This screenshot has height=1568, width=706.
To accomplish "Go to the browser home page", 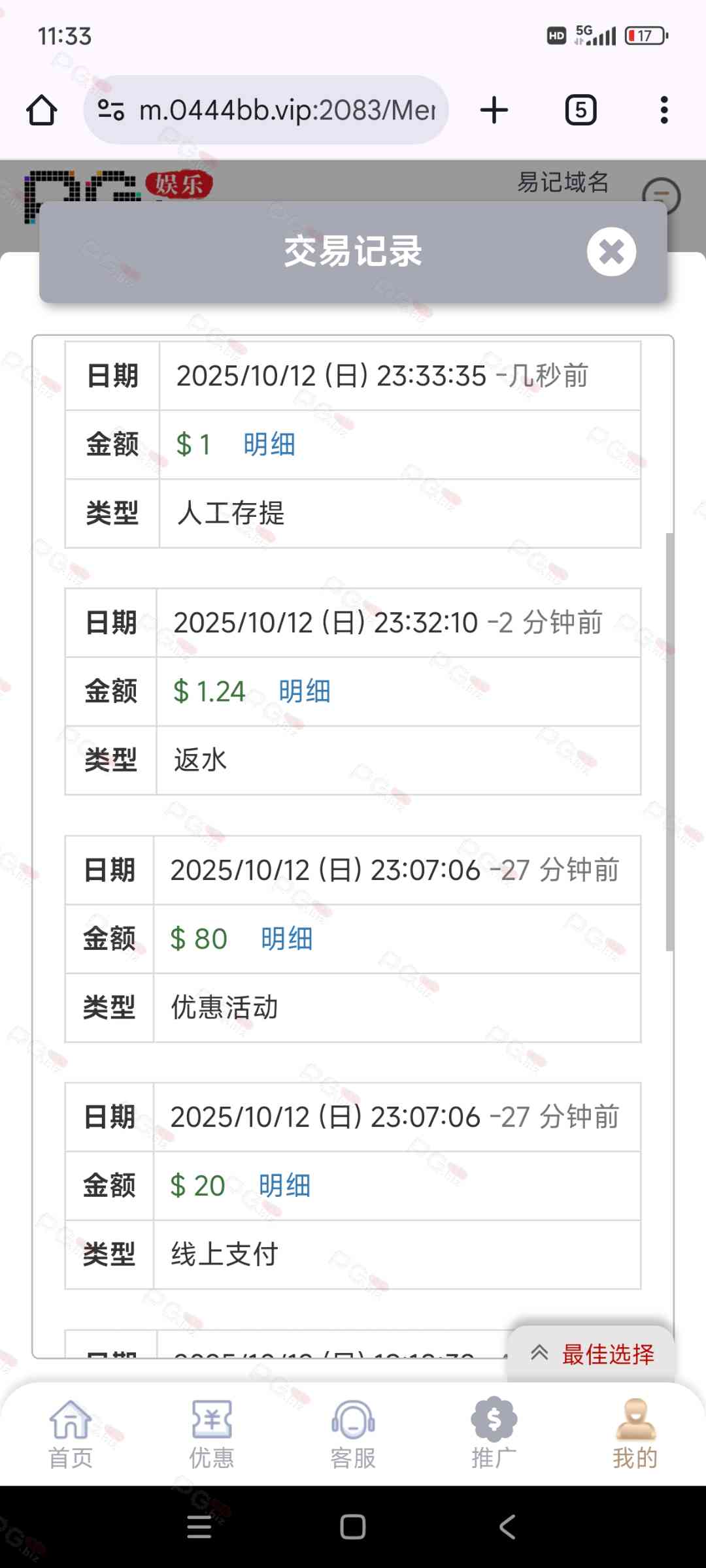I will (x=42, y=110).
